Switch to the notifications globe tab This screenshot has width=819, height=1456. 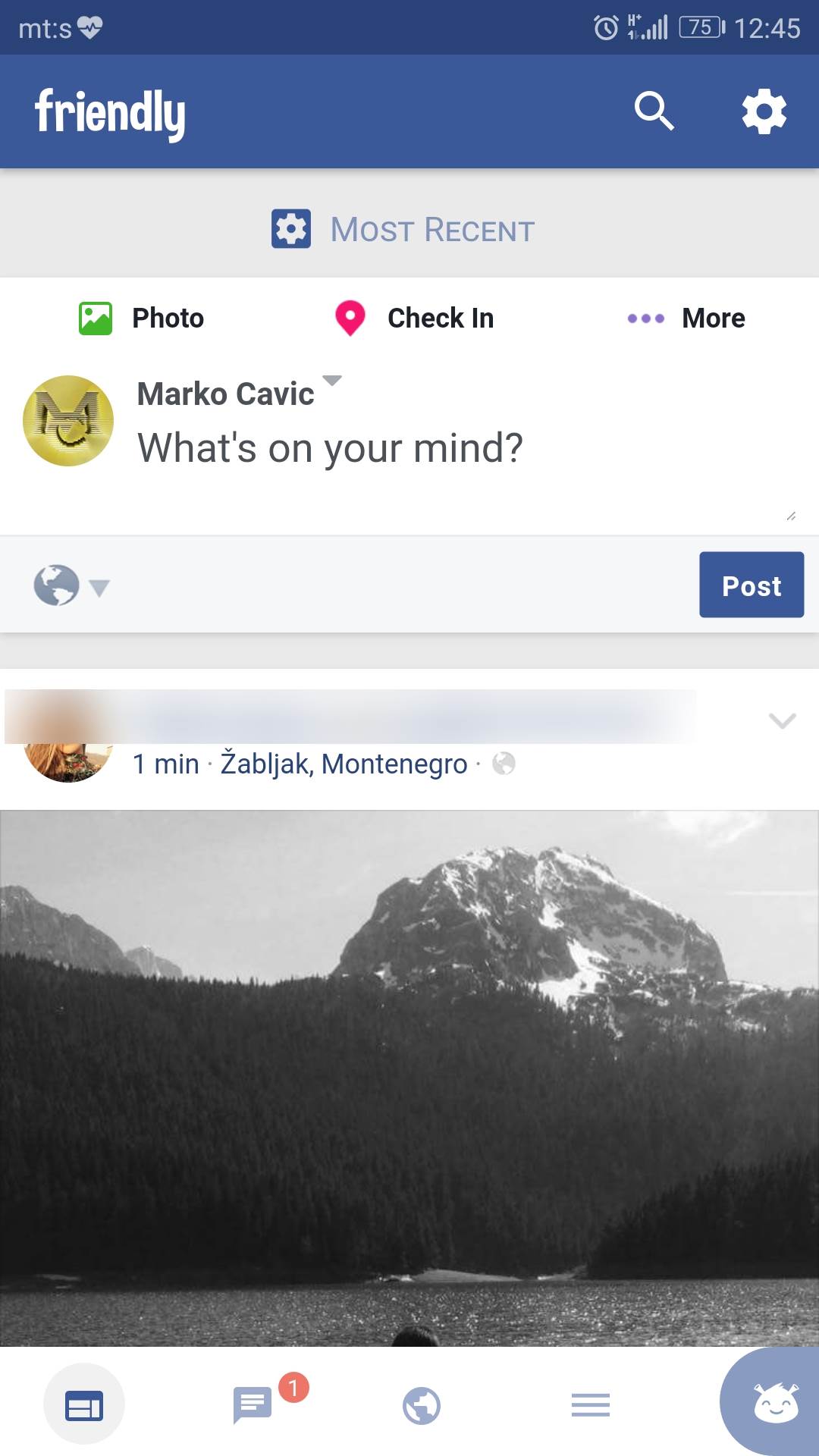coord(422,1405)
